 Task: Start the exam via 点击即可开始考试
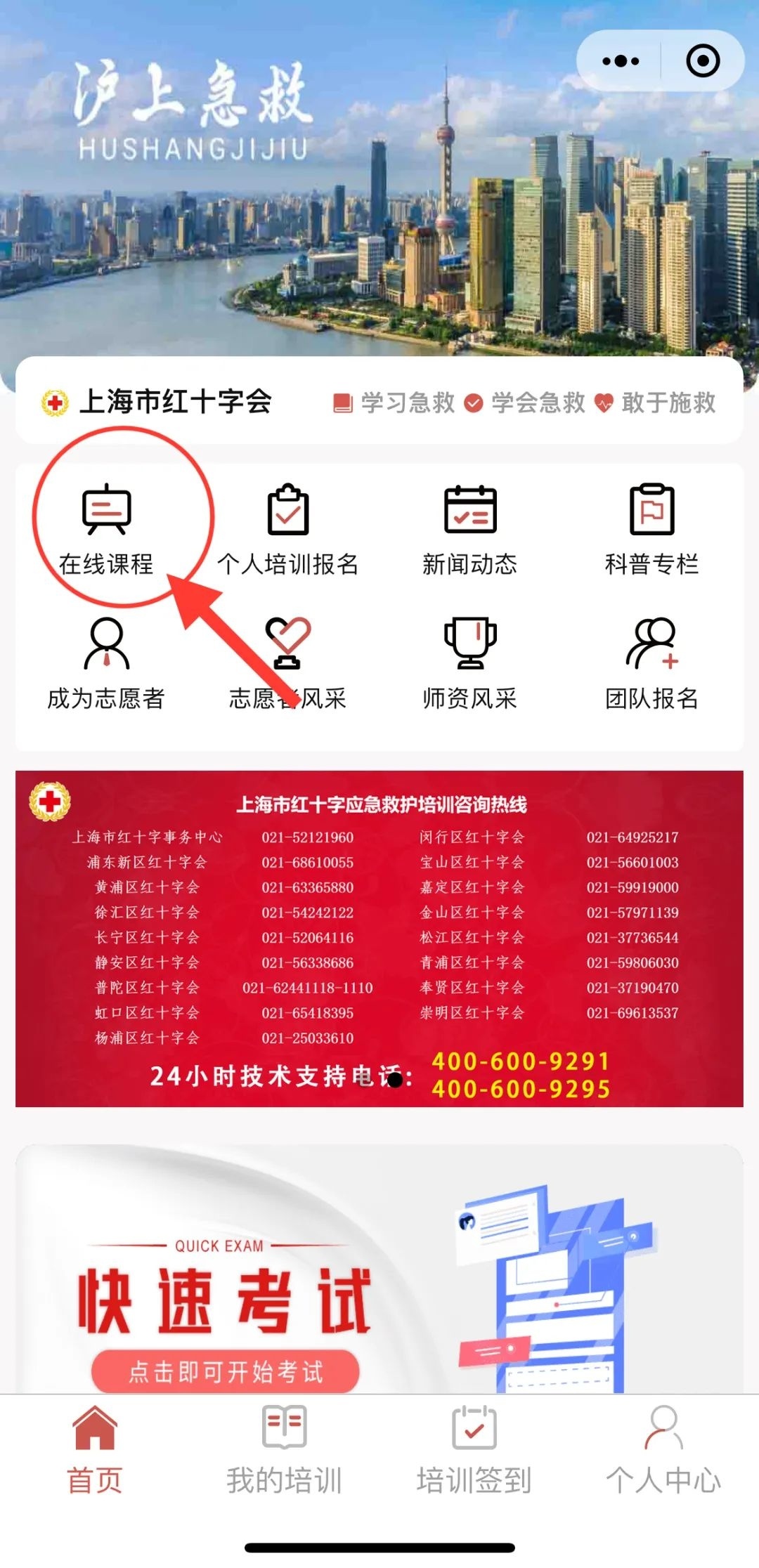[x=226, y=1371]
